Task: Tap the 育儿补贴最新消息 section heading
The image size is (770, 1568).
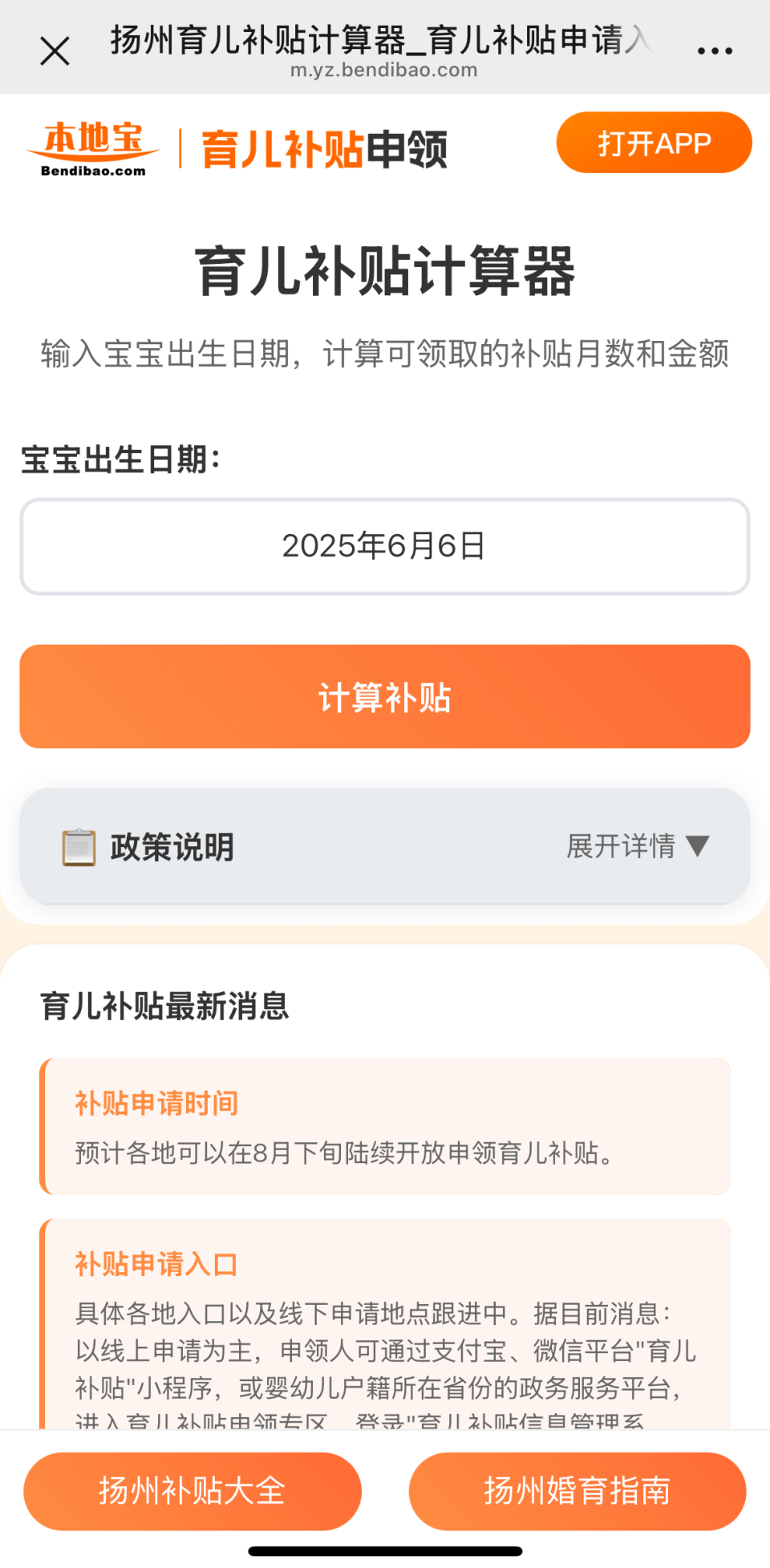Action: [164, 1007]
